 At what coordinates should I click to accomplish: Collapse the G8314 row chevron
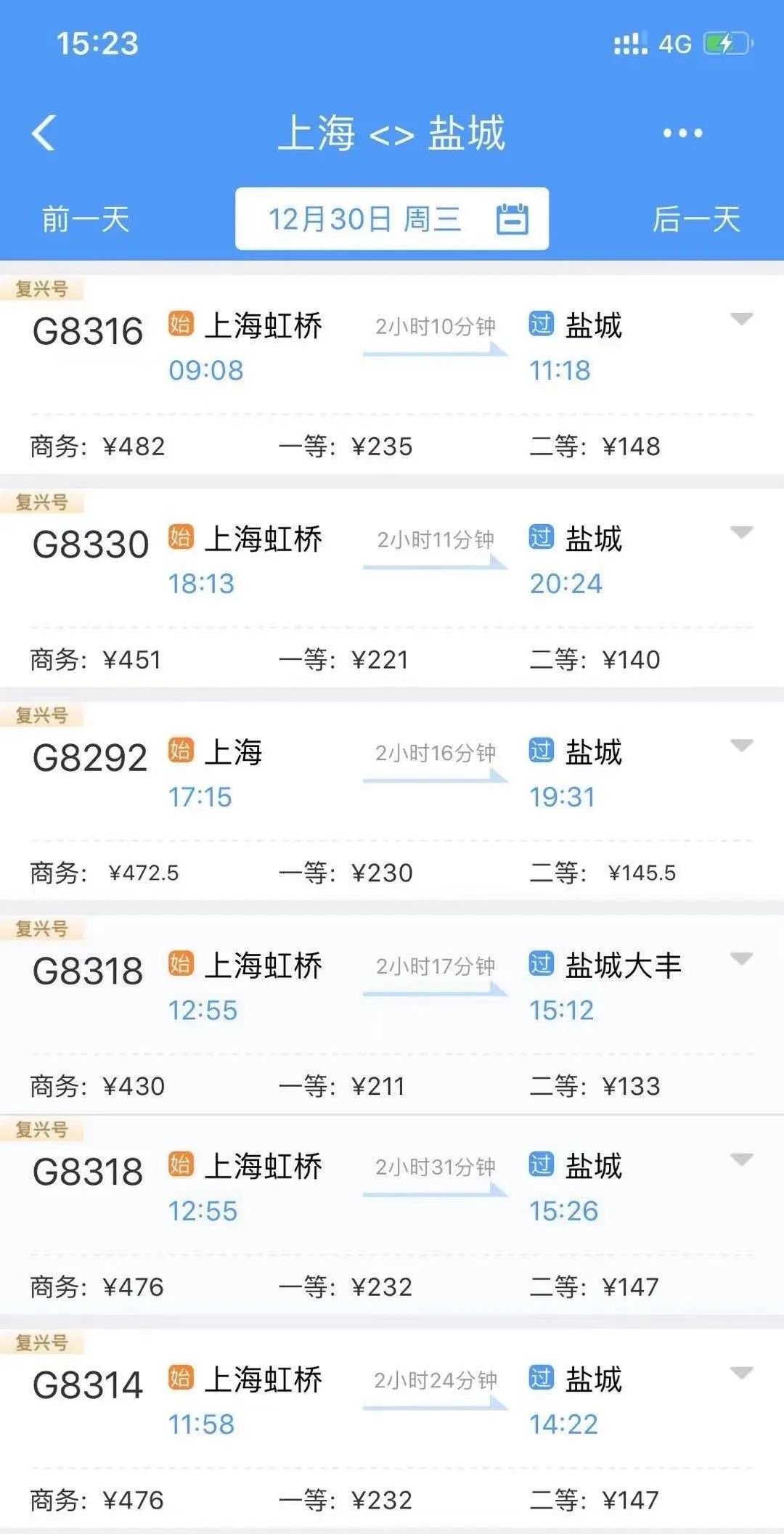(x=742, y=1371)
